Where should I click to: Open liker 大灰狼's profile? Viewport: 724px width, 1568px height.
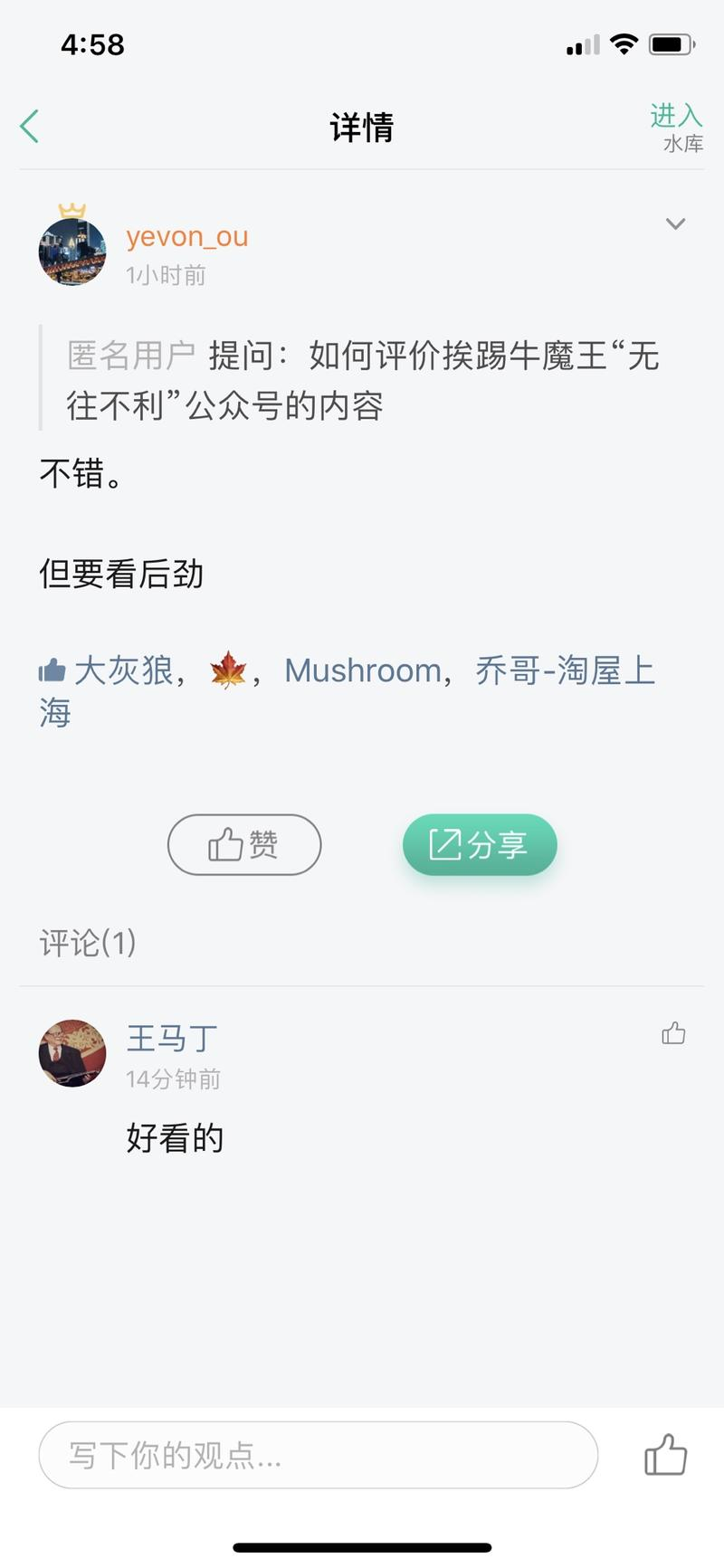tap(123, 670)
